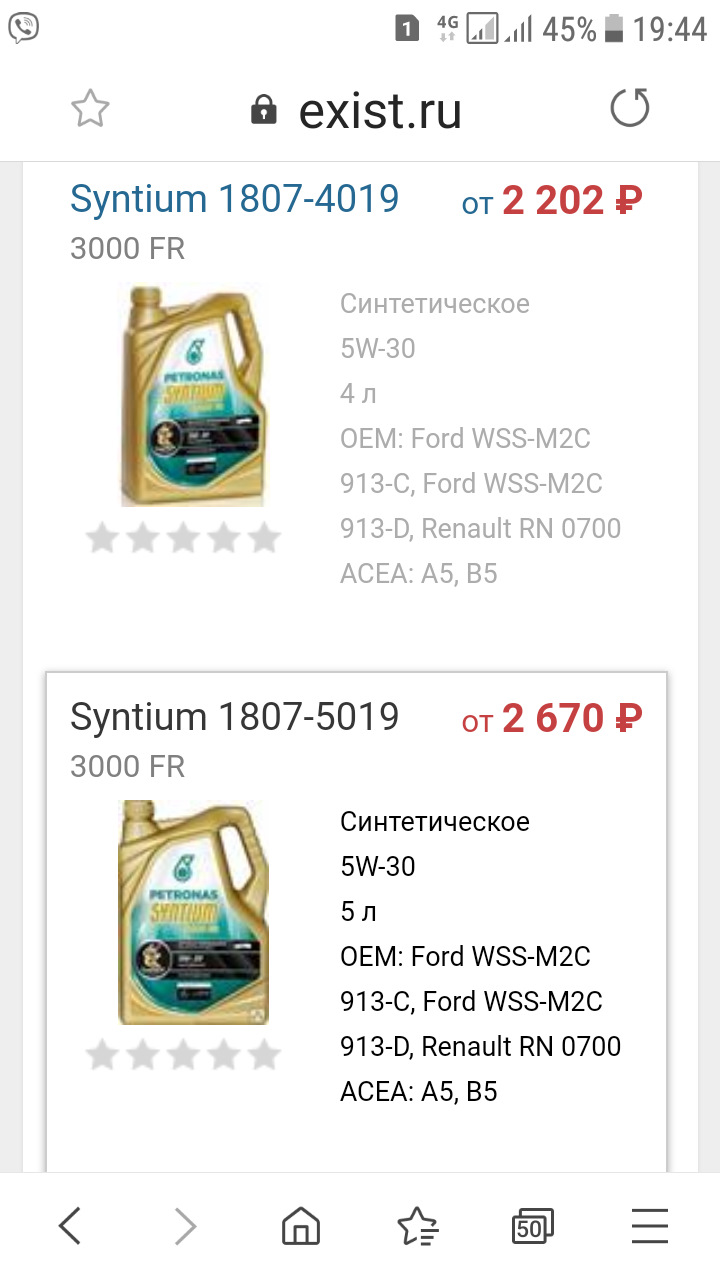720x1280 pixels.
Task: Open the Syntium 4L bottle thumbnail image
Action: point(193,397)
